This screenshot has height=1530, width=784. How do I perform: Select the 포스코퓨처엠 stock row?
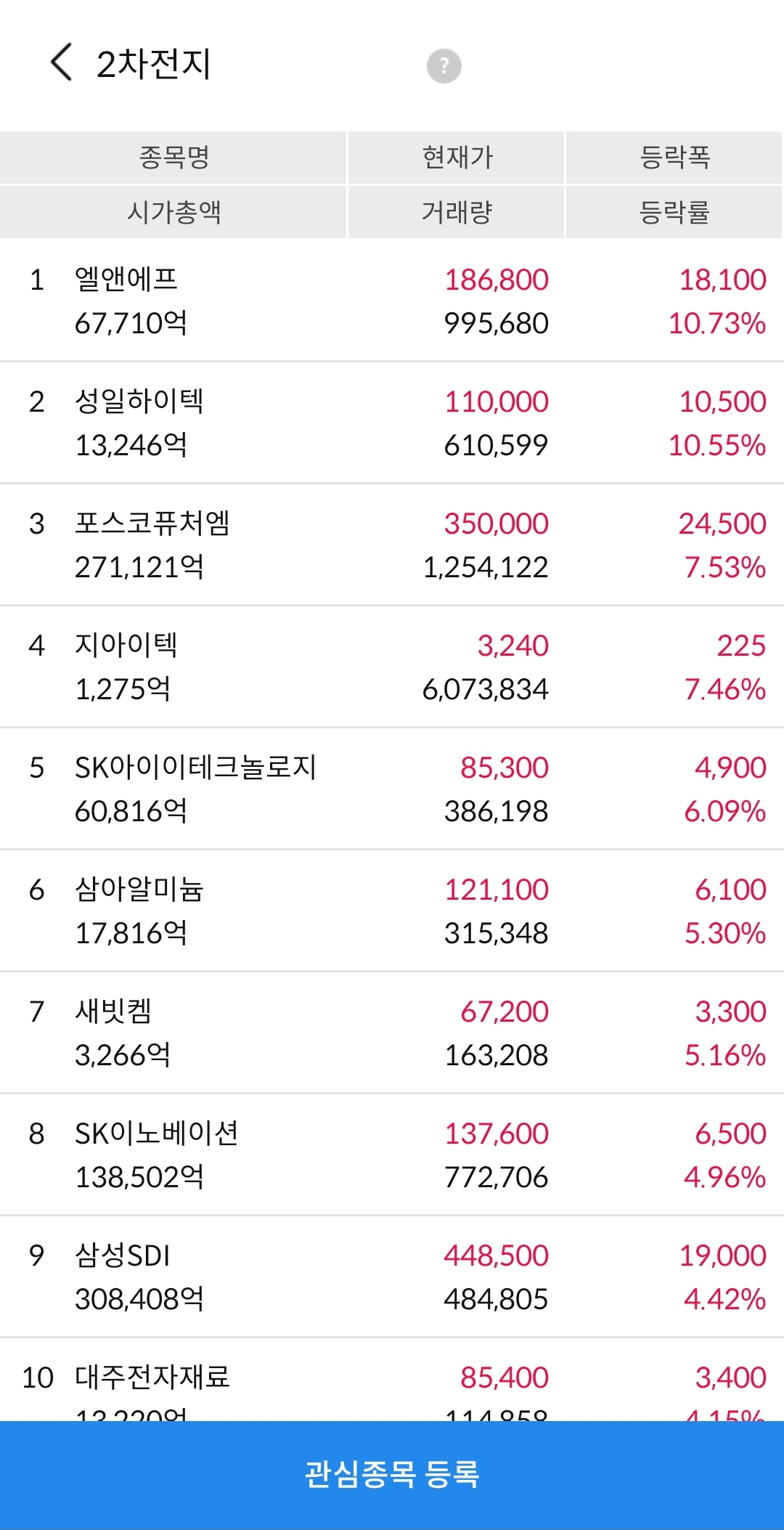(392, 545)
